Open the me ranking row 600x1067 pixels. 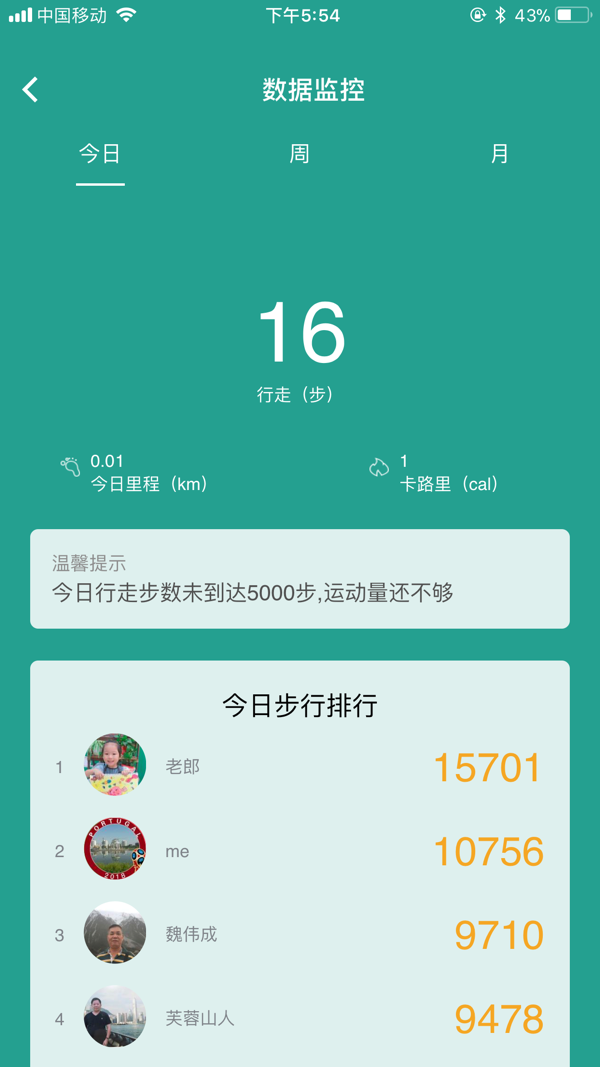coord(299,851)
